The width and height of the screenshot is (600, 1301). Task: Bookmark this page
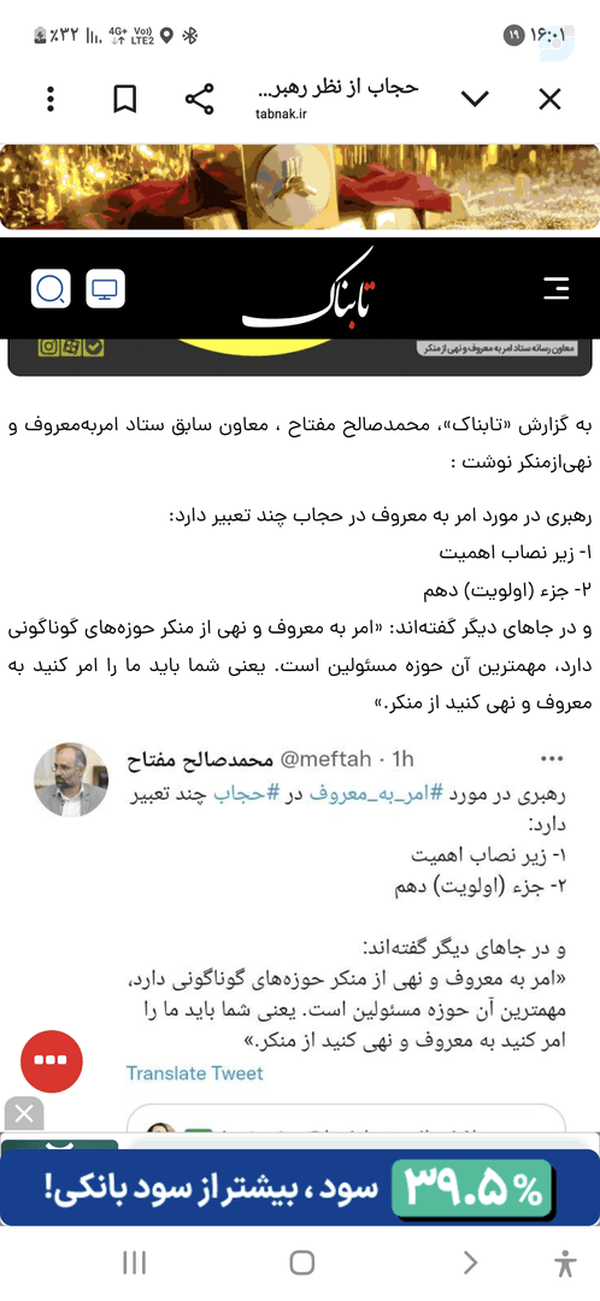(x=125, y=99)
